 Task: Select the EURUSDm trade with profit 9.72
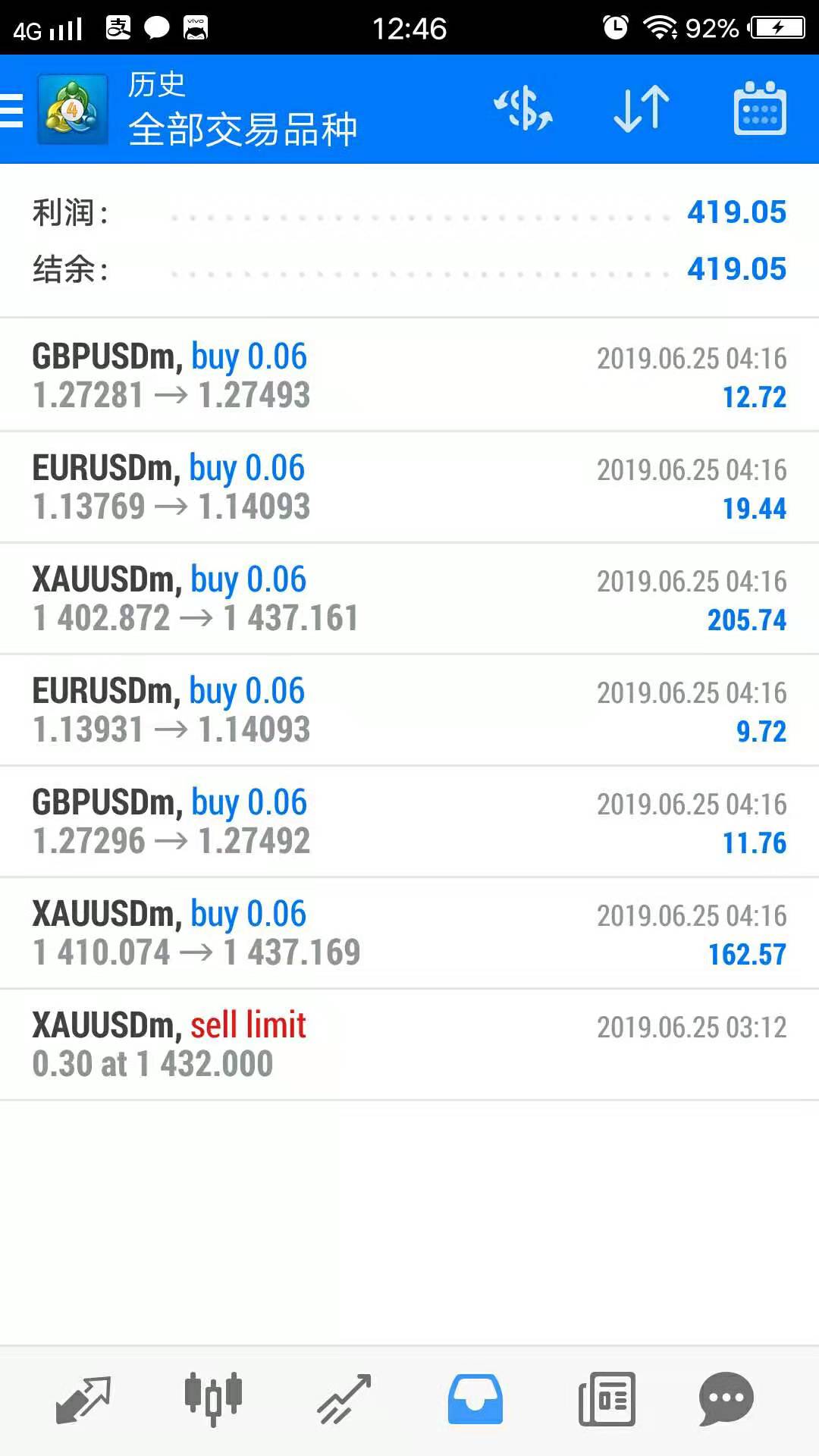click(x=409, y=710)
